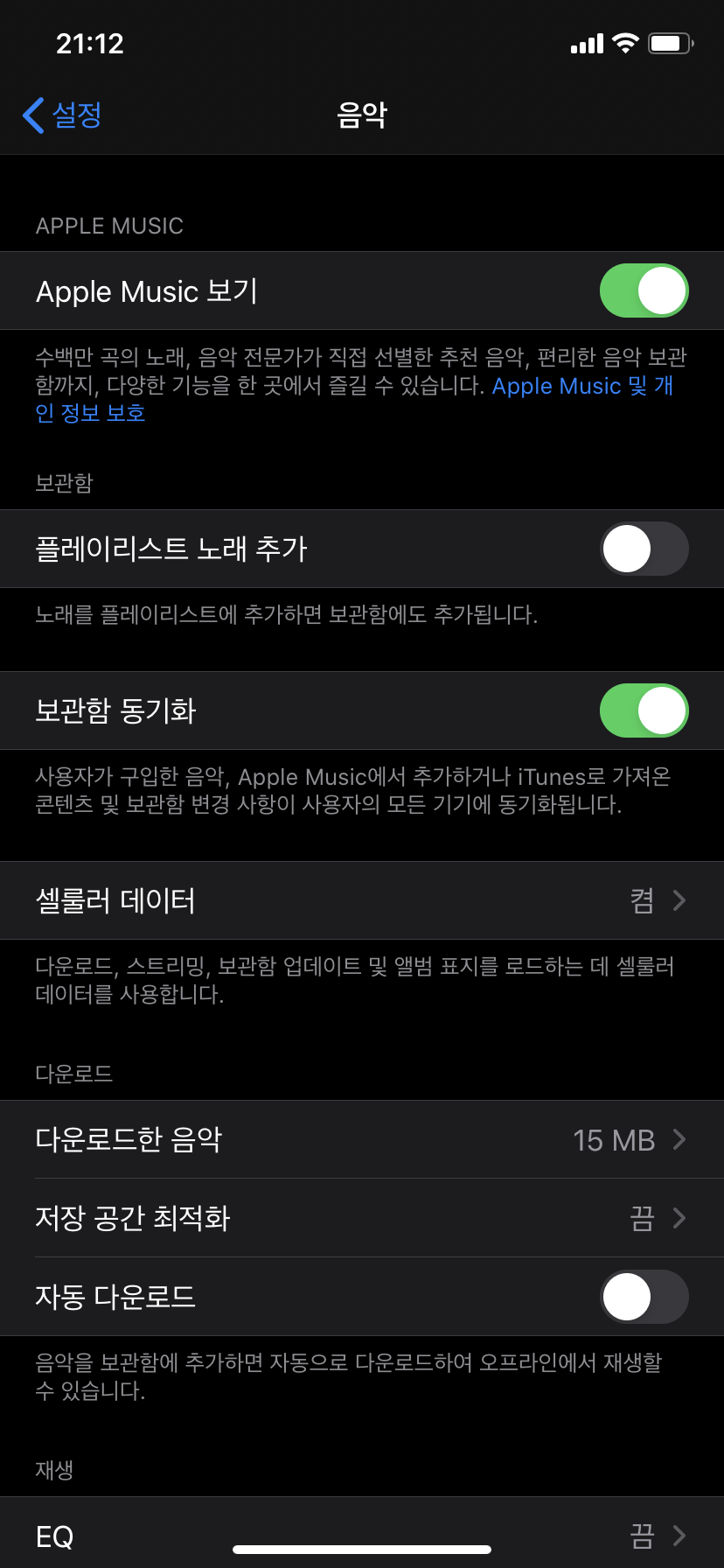Enable 플레이리스트 노래 추가
Screen dimensions: 724x1568
coord(644,549)
